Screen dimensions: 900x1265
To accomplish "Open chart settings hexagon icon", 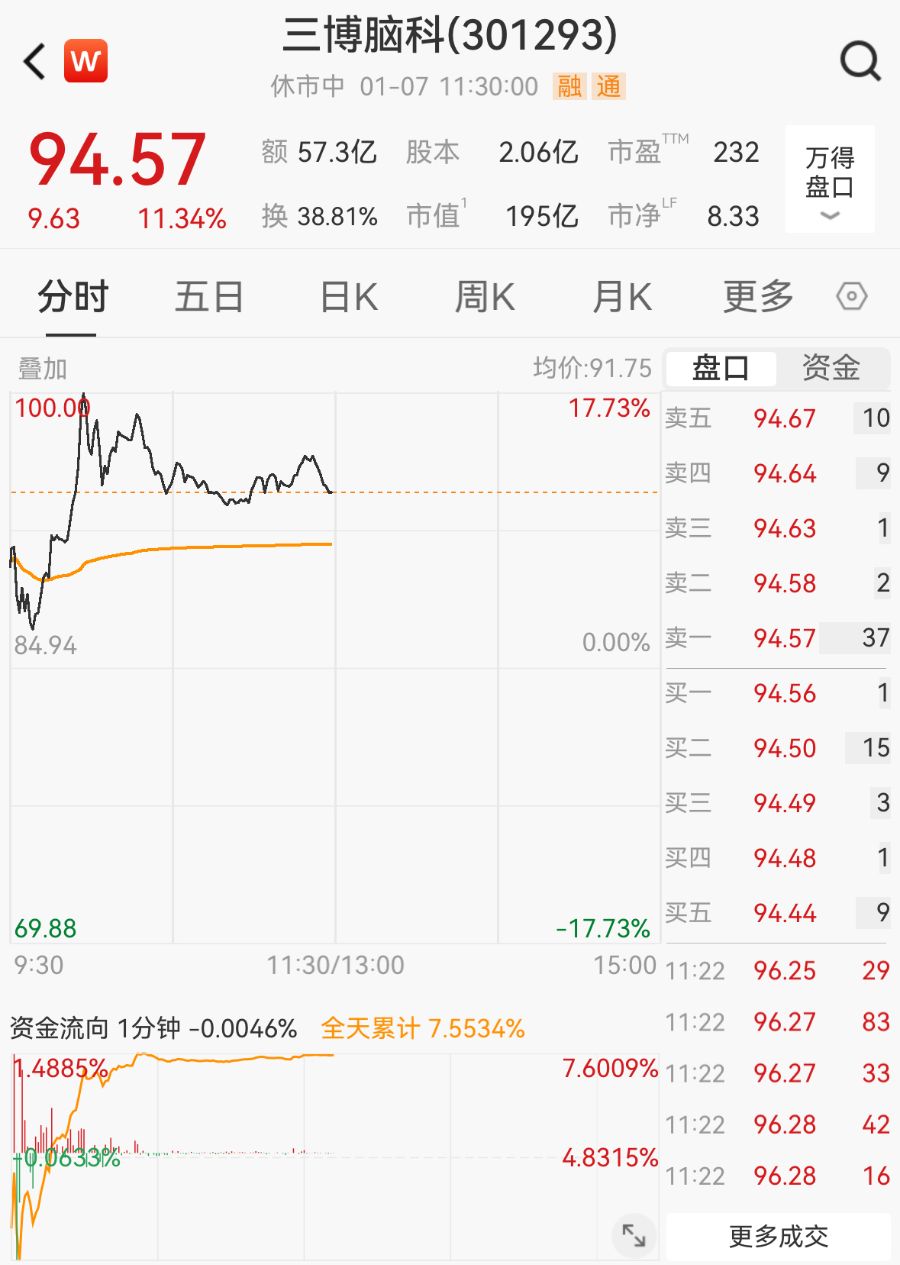I will pyautogui.click(x=851, y=297).
